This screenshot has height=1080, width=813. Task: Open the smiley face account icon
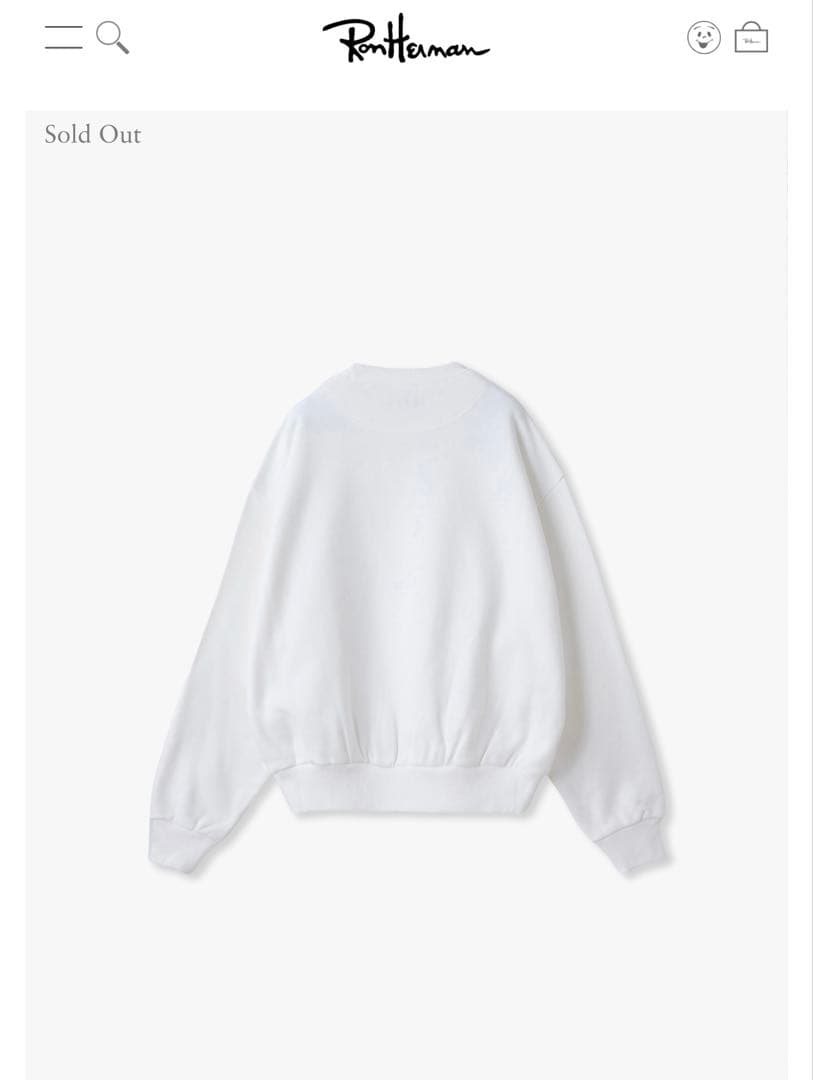704,38
